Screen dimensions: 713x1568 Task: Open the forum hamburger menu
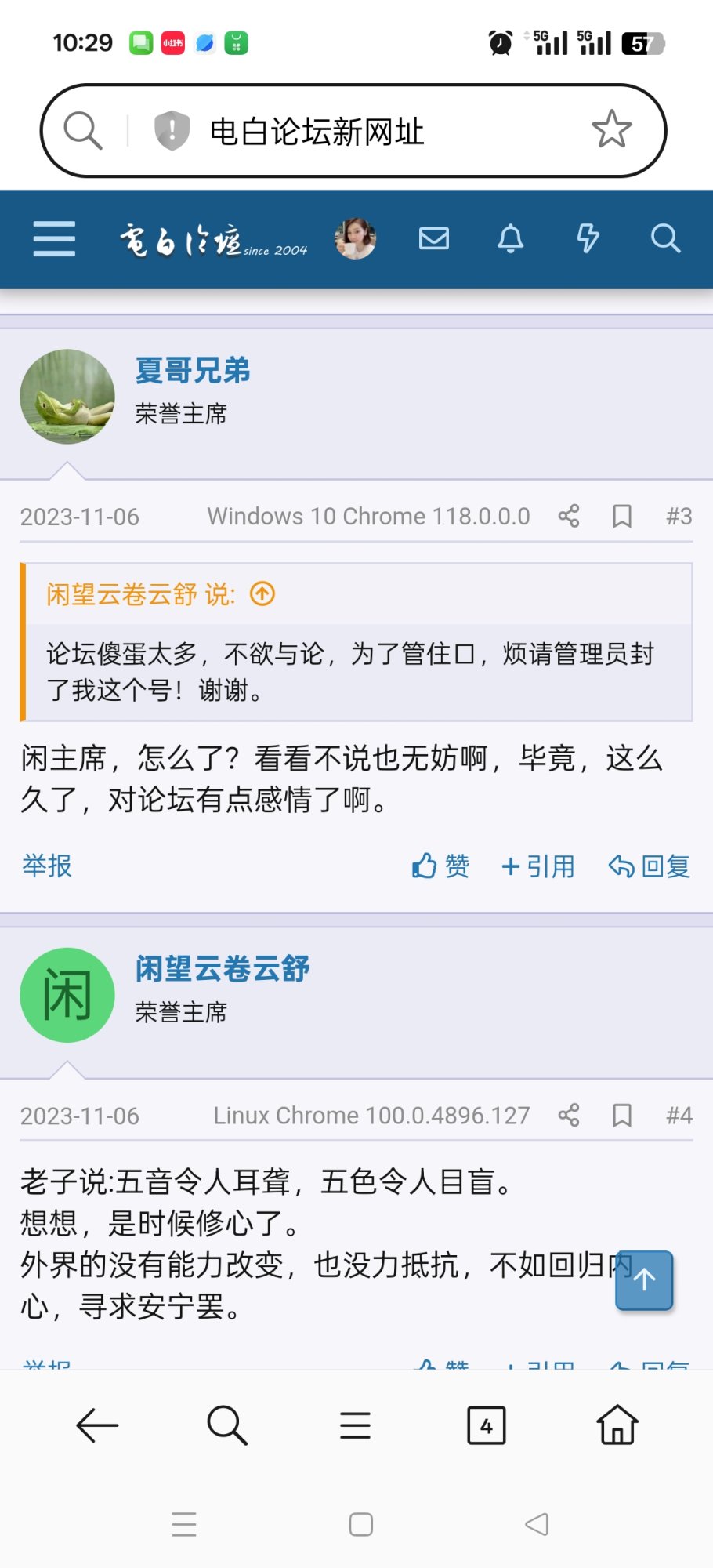[54, 238]
